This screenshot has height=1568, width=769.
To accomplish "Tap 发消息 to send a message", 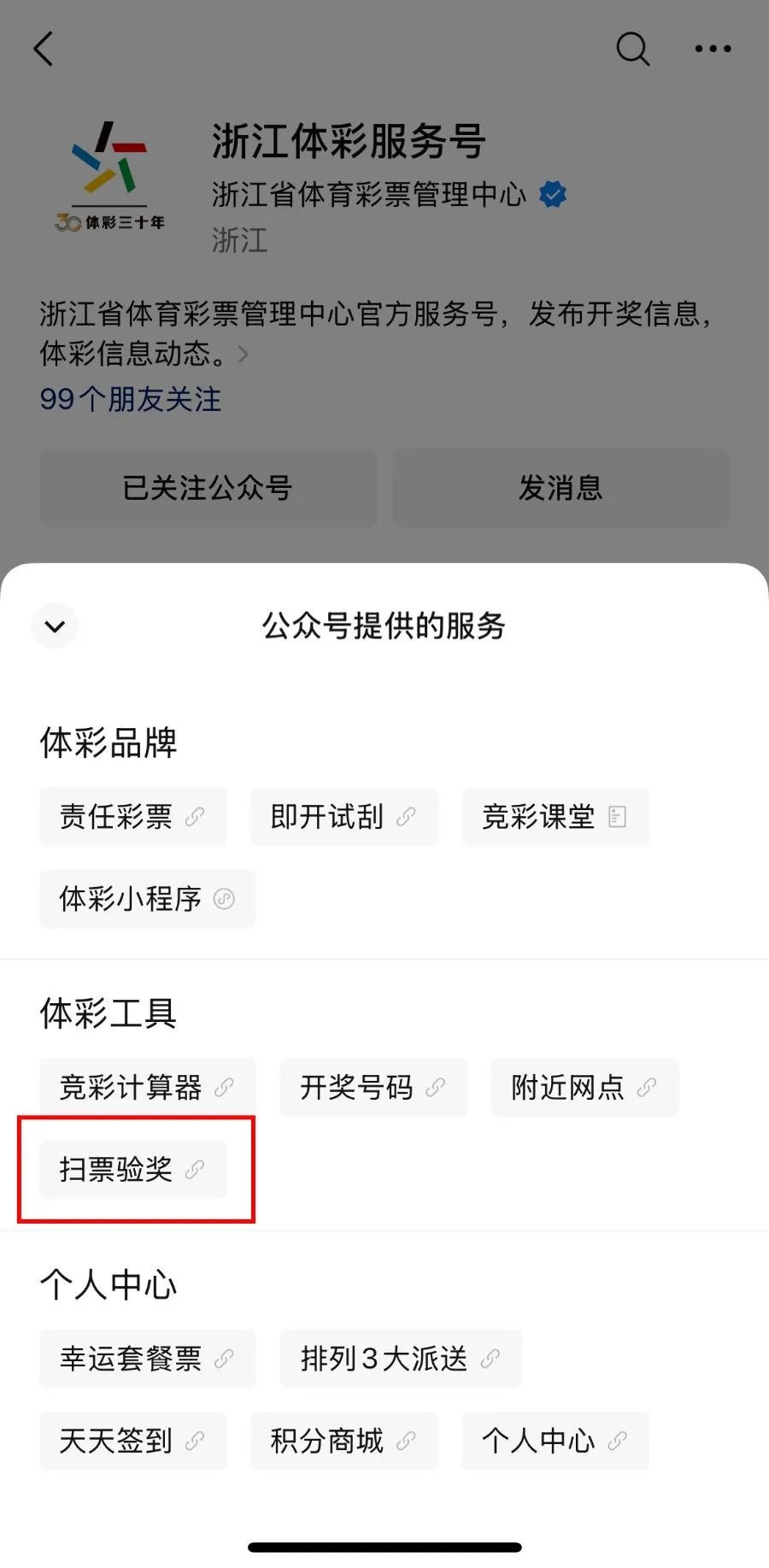I will tap(561, 488).
